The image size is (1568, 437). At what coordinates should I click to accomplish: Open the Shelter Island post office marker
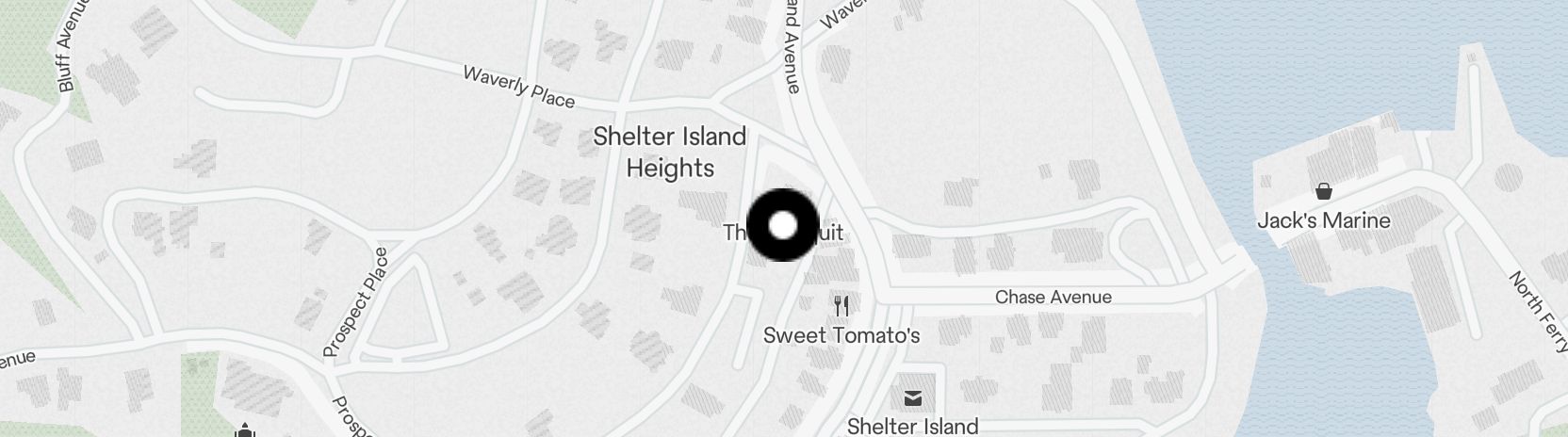912,398
